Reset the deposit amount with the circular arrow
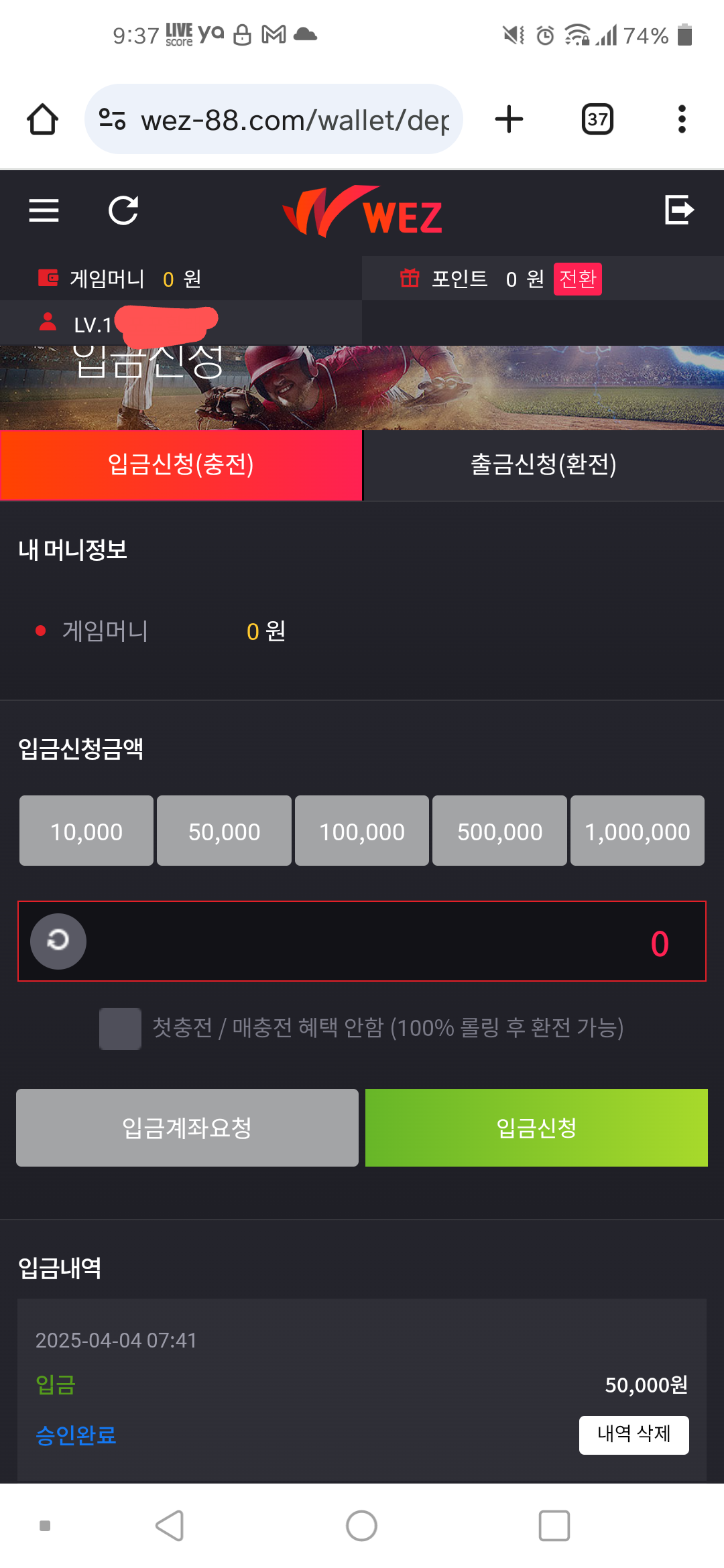Image resolution: width=724 pixels, height=1568 pixels. pos(58,941)
